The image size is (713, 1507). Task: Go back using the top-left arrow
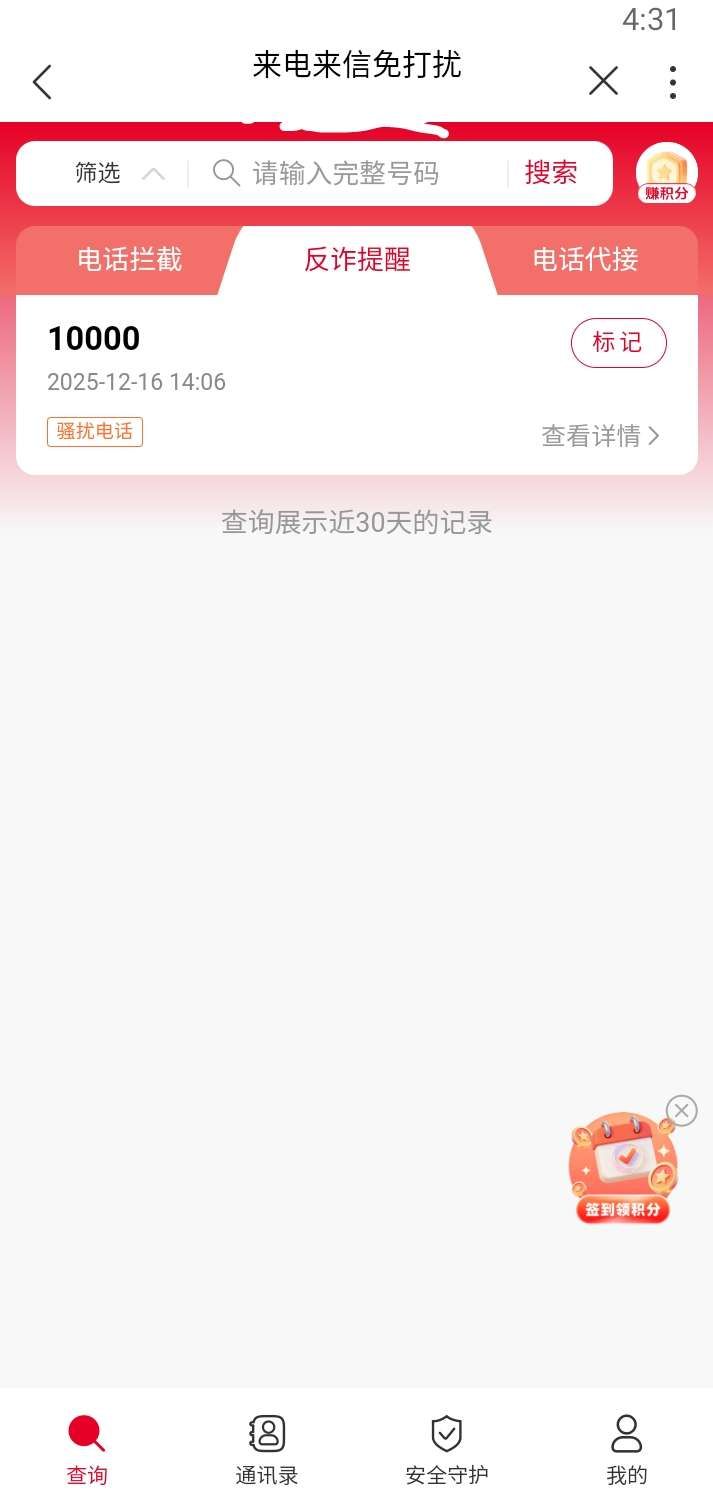(x=42, y=82)
